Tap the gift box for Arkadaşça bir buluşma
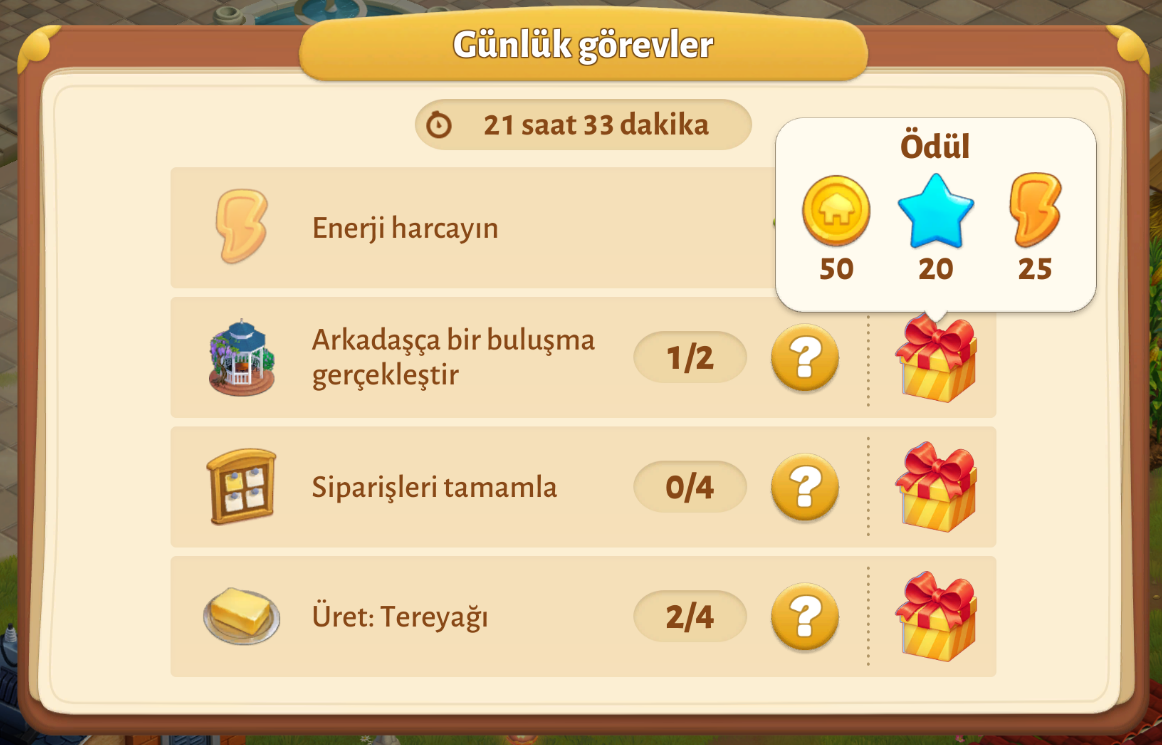This screenshot has width=1162, height=745. [x=936, y=360]
